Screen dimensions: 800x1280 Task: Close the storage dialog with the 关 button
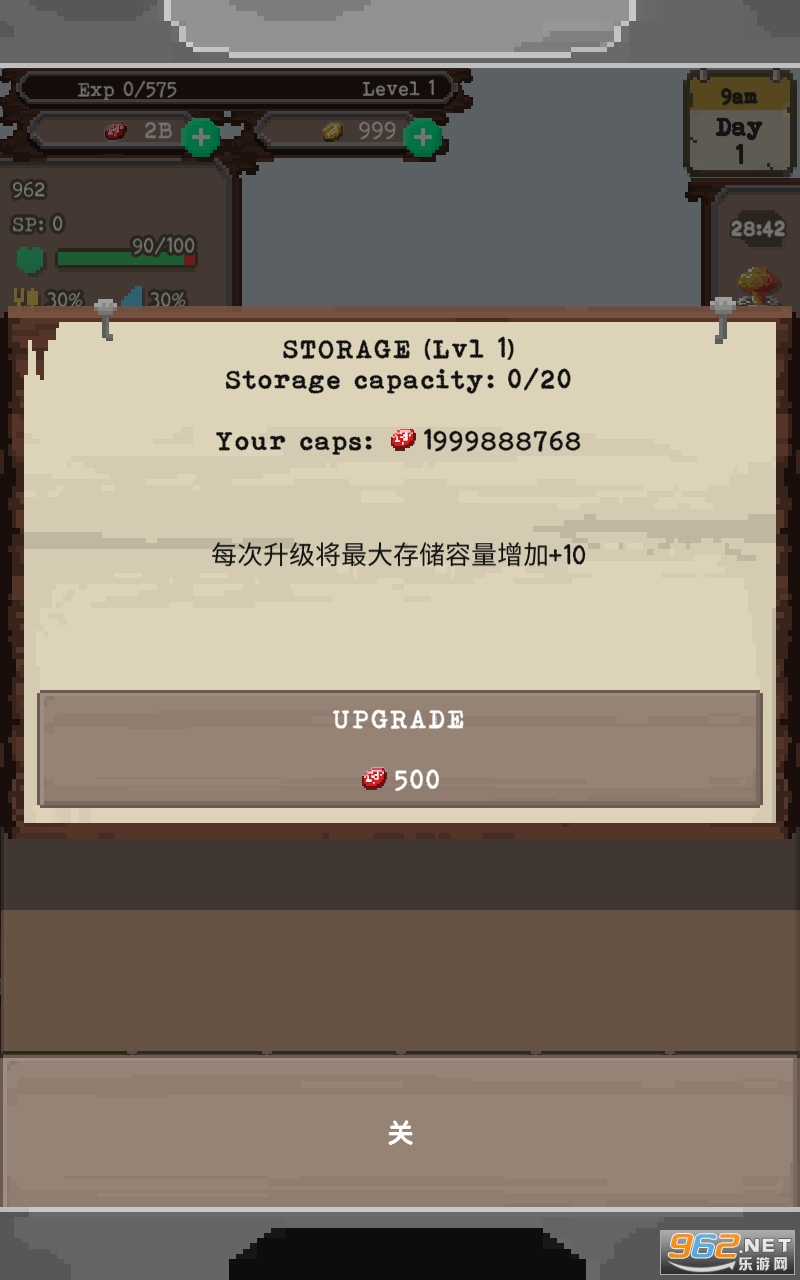tap(400, 1133)
